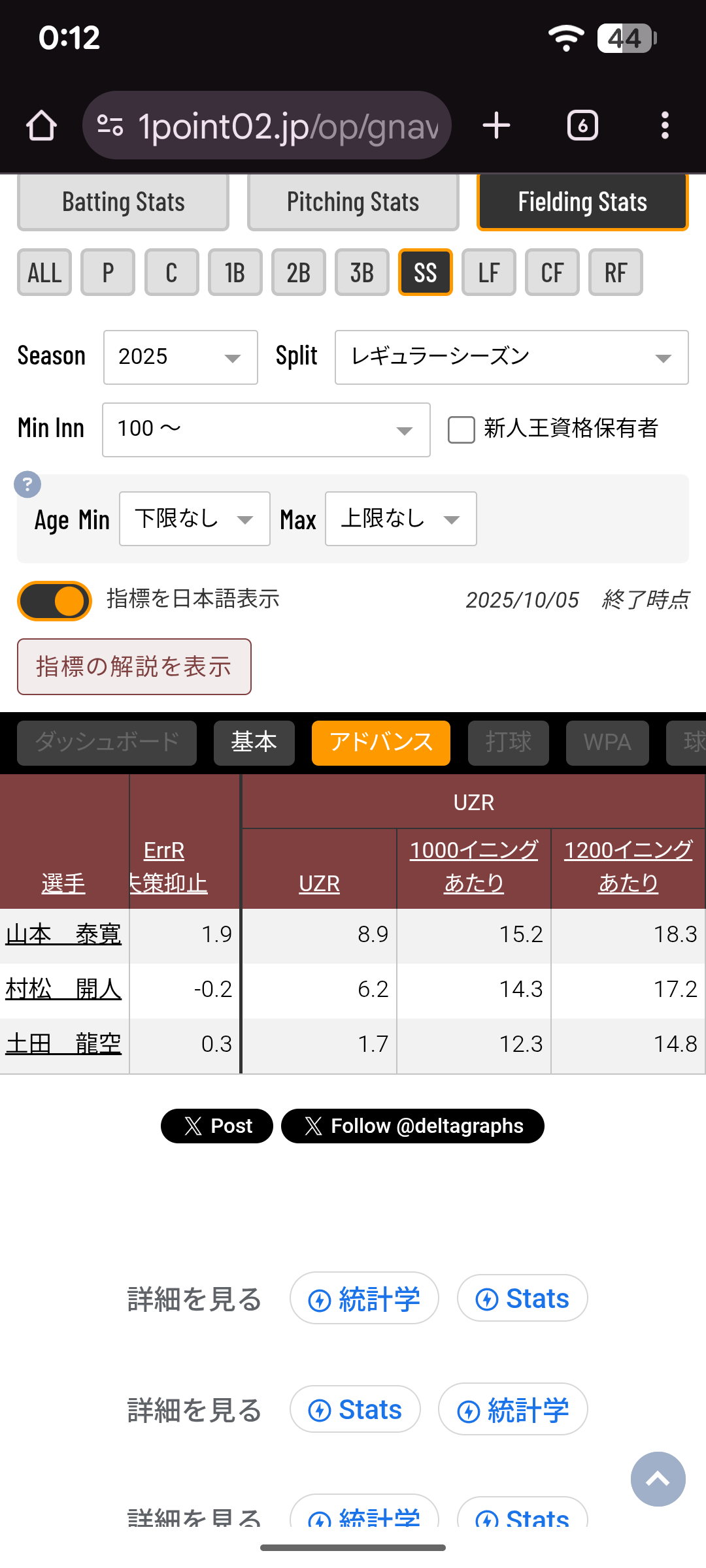Open the browser overflow menu

[665, 125]
